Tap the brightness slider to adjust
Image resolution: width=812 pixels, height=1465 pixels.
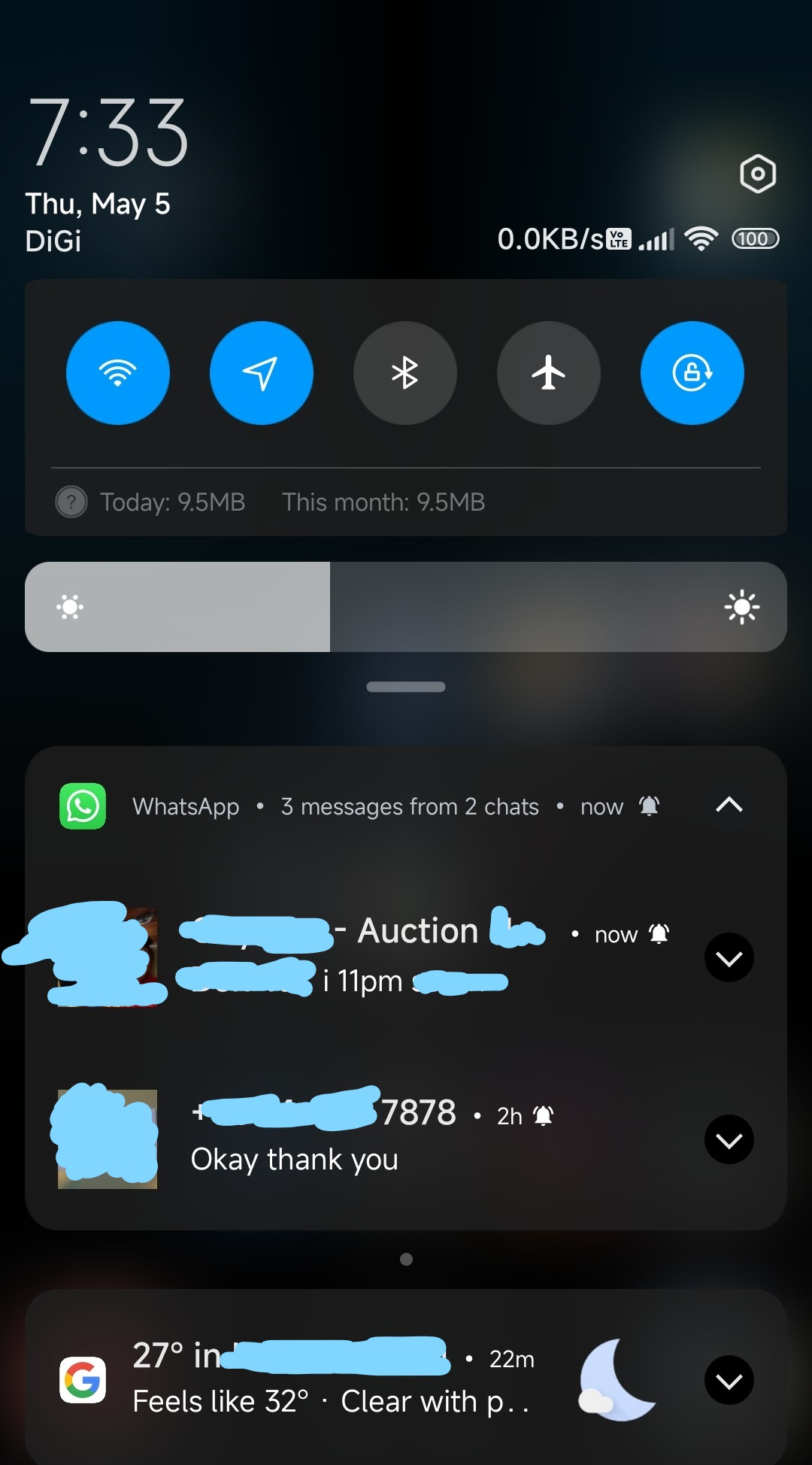pyautogui.click(x=406, y=607)
